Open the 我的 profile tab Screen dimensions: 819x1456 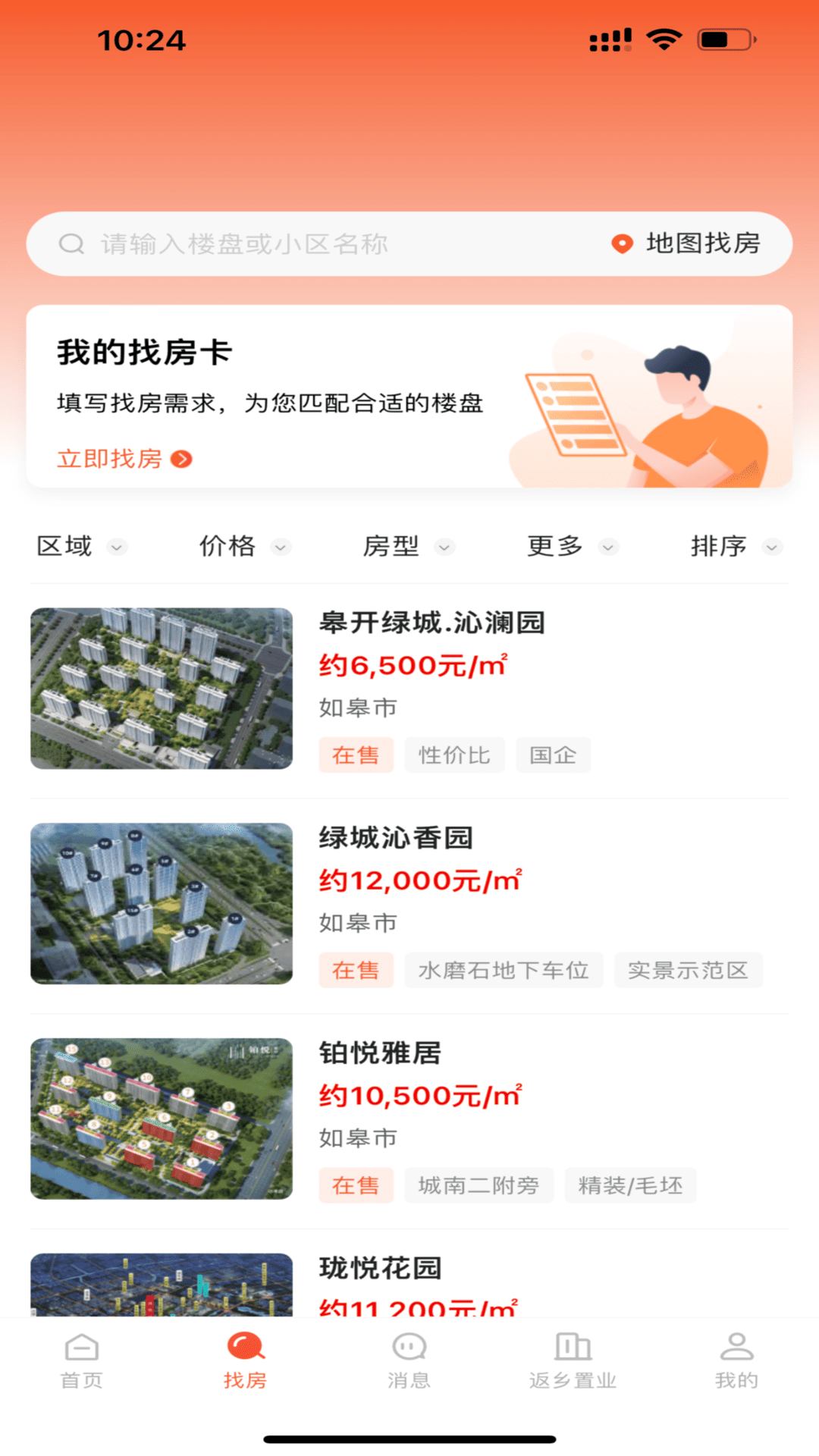pos(736,1361)
